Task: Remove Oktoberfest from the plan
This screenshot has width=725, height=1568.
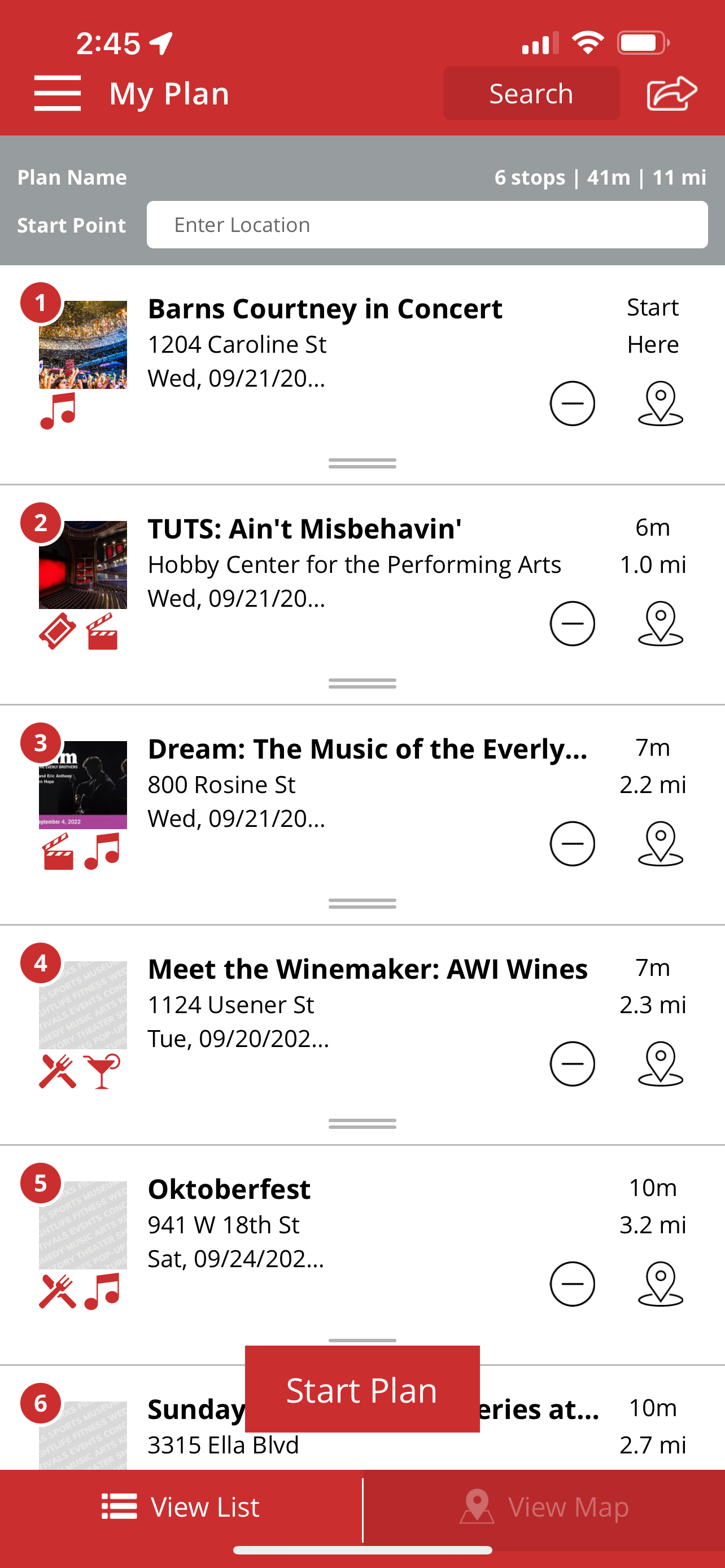Action: (571, 1284)
